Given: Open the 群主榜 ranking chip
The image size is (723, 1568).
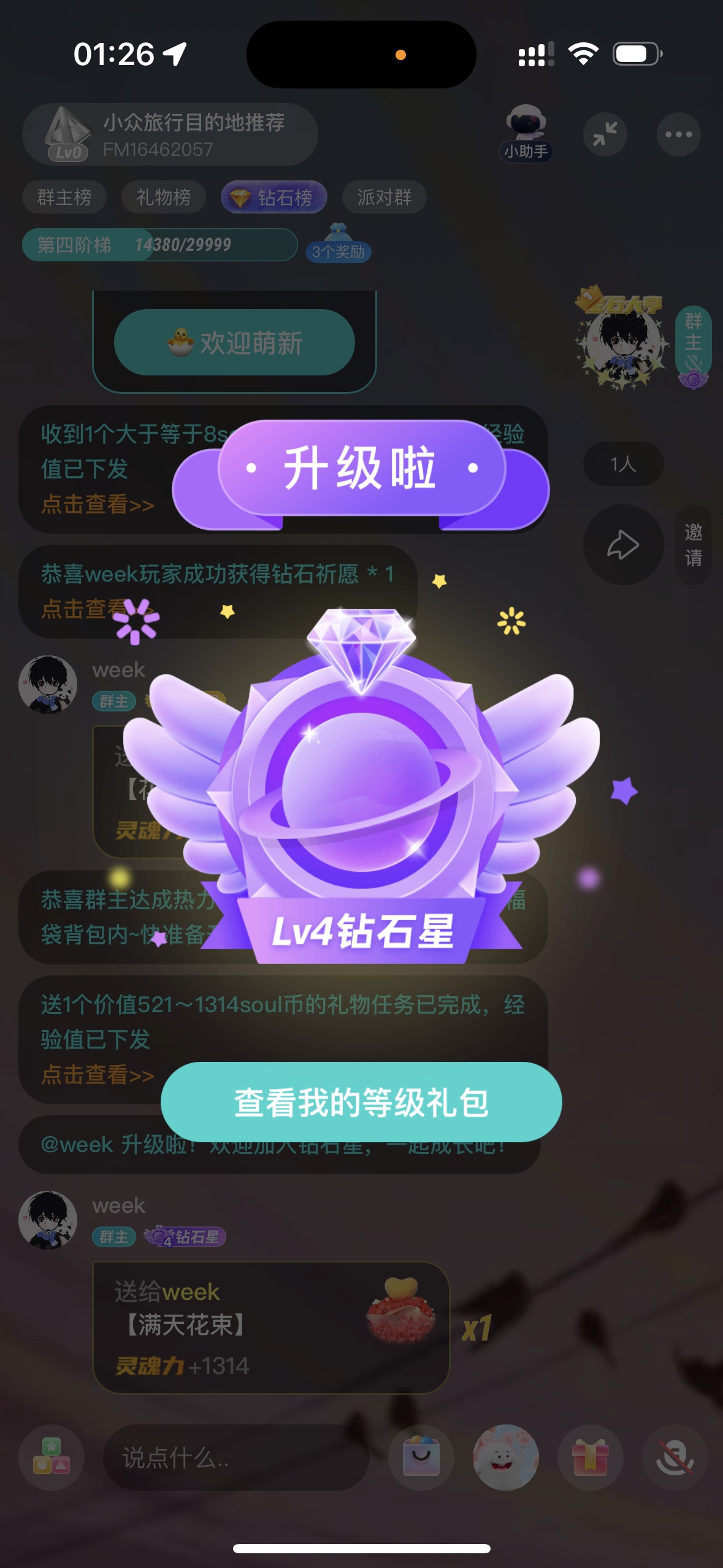Looking at the screenshot, I should coord(64,197).
